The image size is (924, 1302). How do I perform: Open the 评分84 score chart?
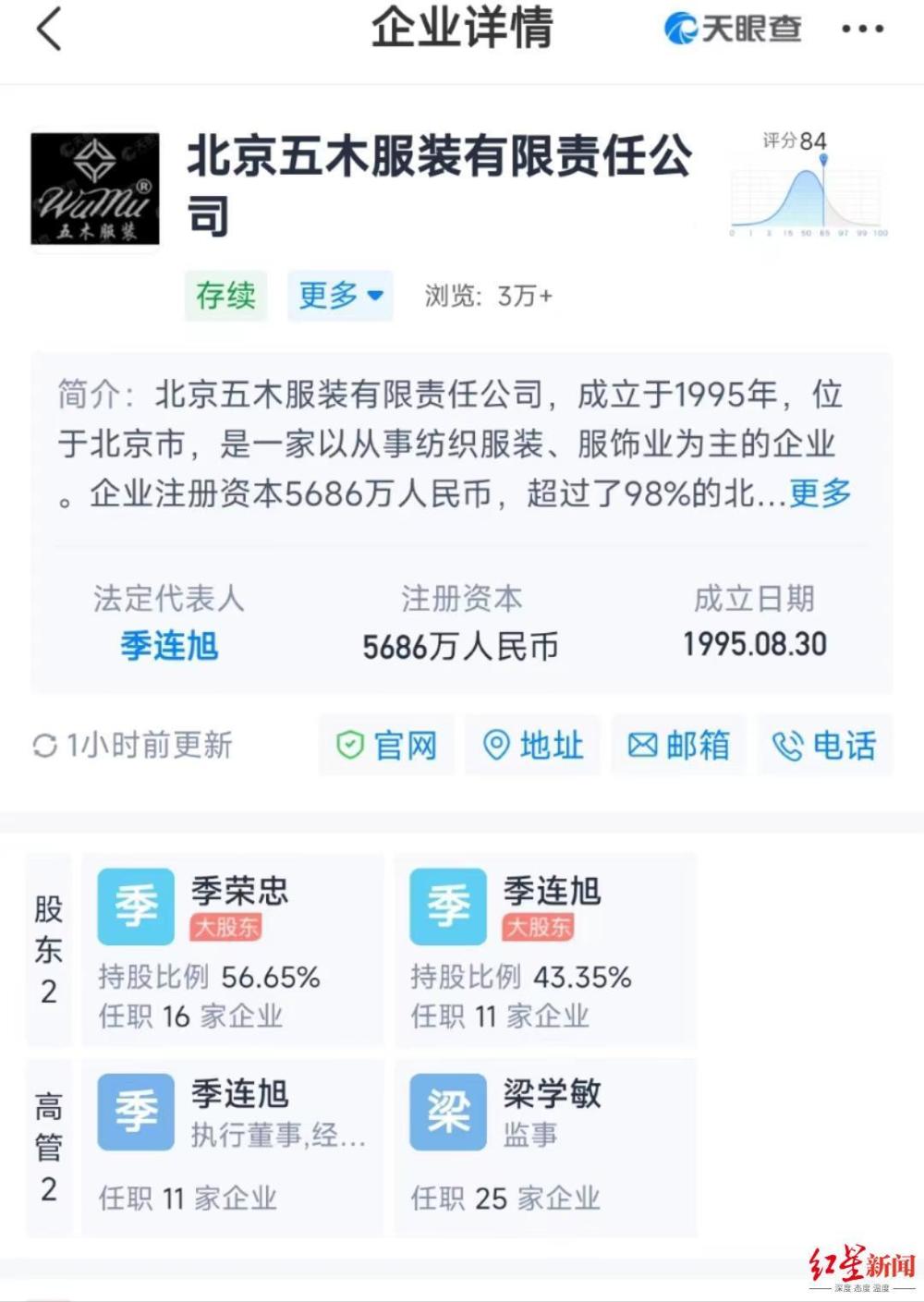pos(808,185)
